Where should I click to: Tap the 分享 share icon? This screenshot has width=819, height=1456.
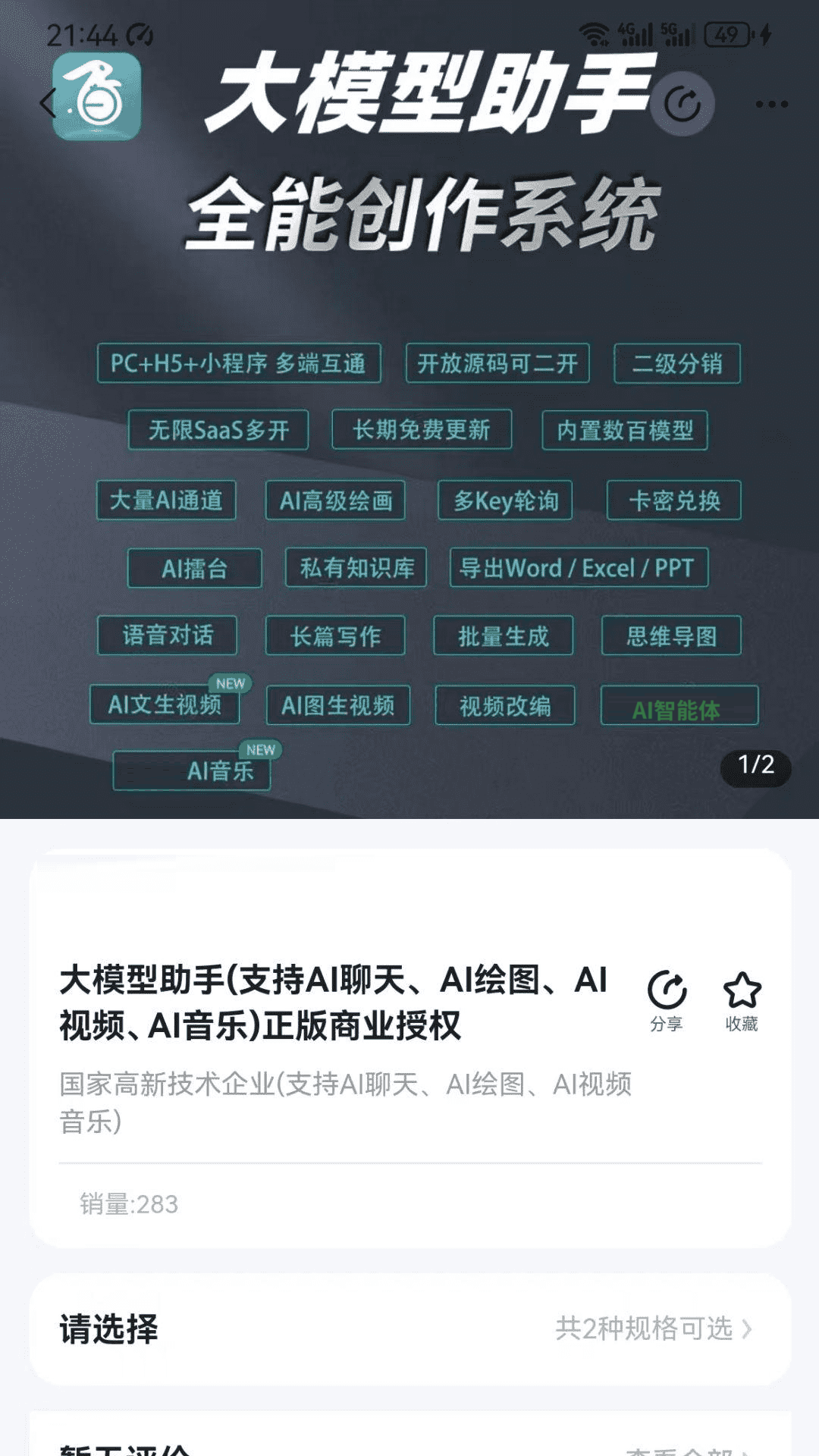[667, 989]
